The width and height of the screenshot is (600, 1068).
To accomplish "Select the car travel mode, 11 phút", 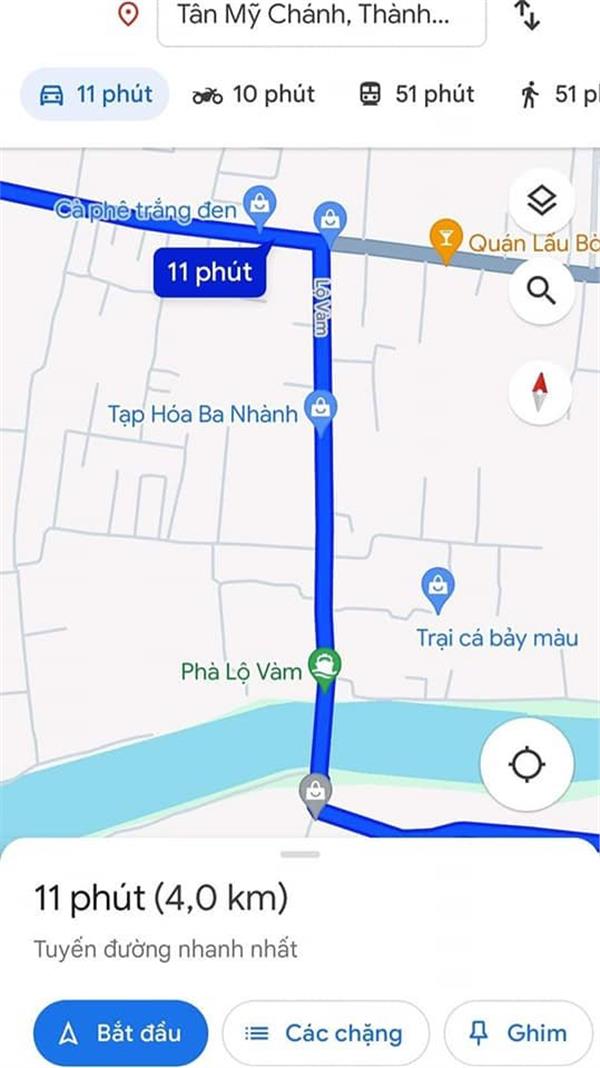I will click(96, 95).
